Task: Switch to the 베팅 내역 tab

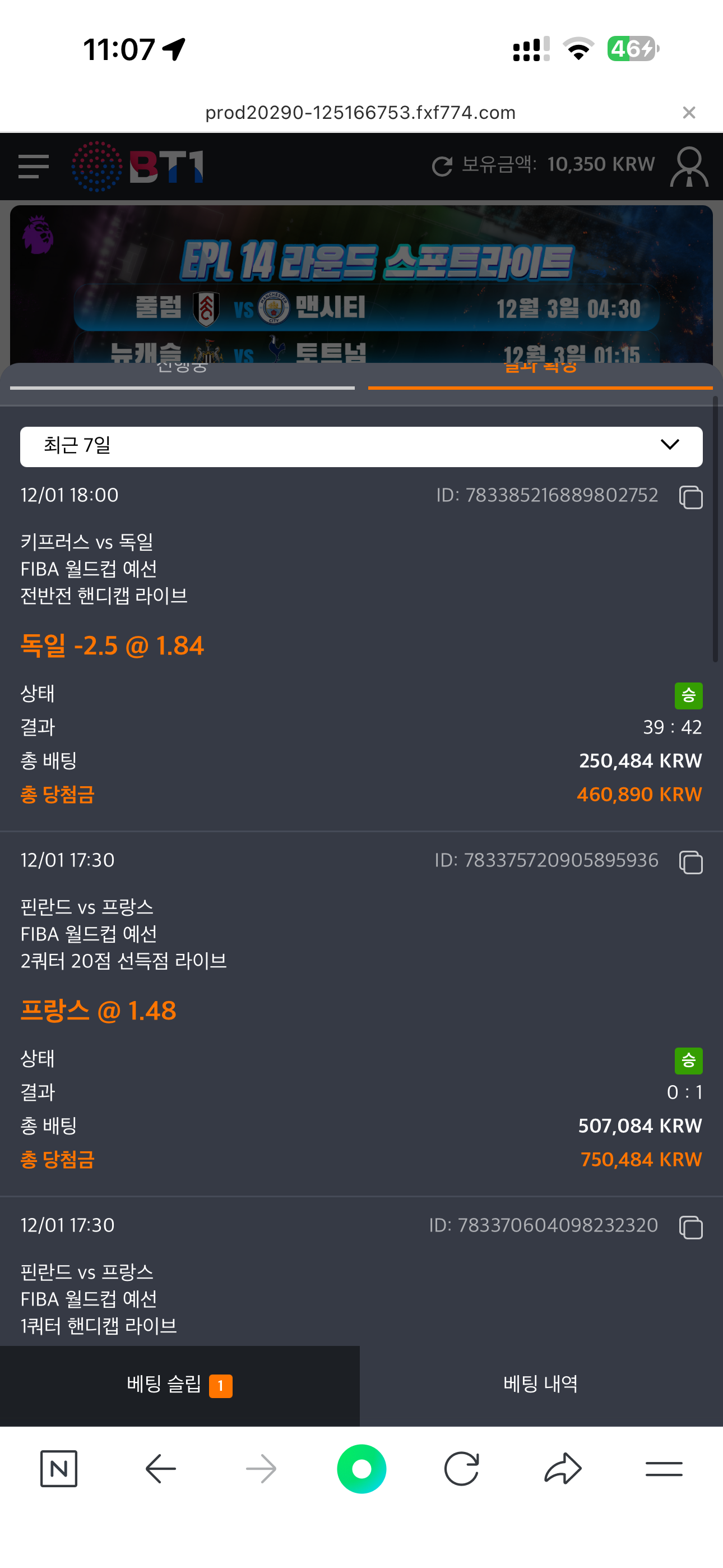Action: (x=540, y=1385)
